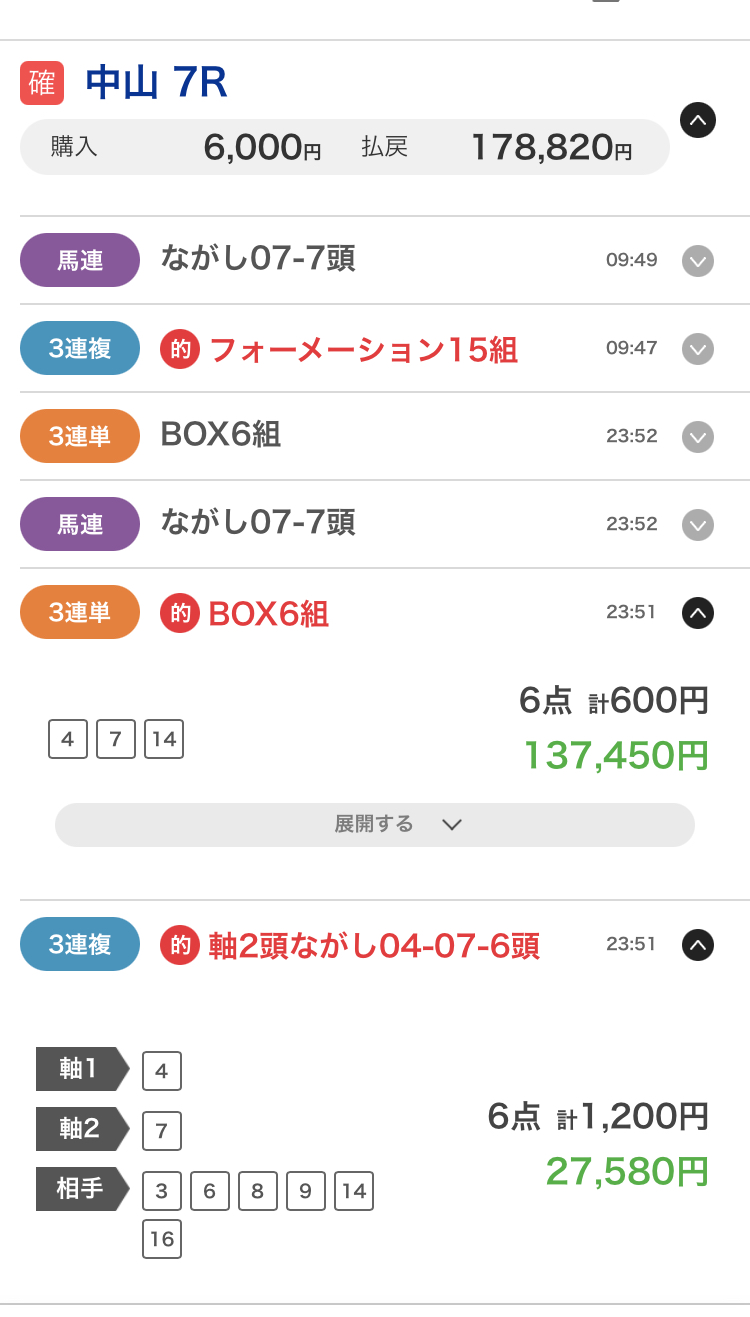Tap the 展開する button
This screenshot has width=750, height=1317.
point(375,825)
